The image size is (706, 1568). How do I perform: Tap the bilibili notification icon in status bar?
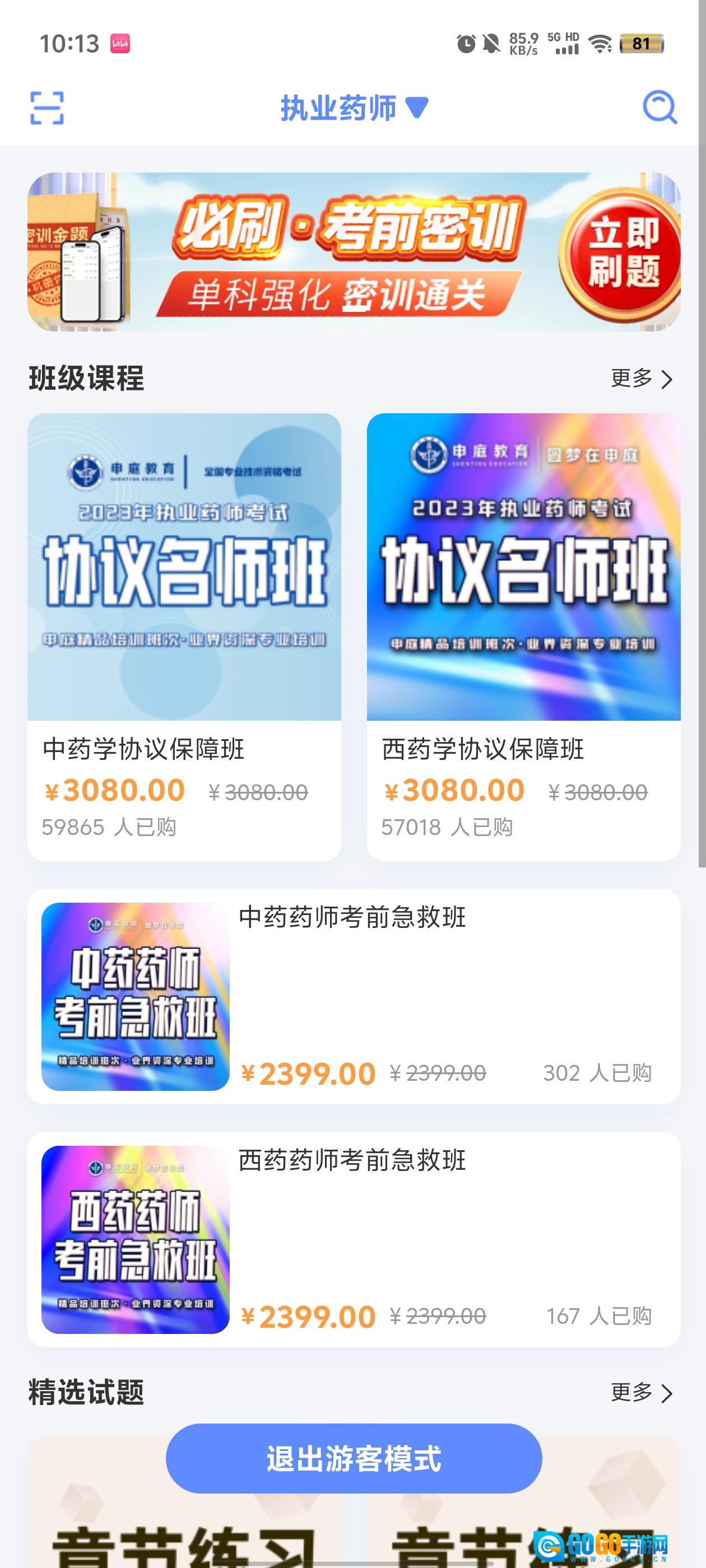(x=119, y=43)
